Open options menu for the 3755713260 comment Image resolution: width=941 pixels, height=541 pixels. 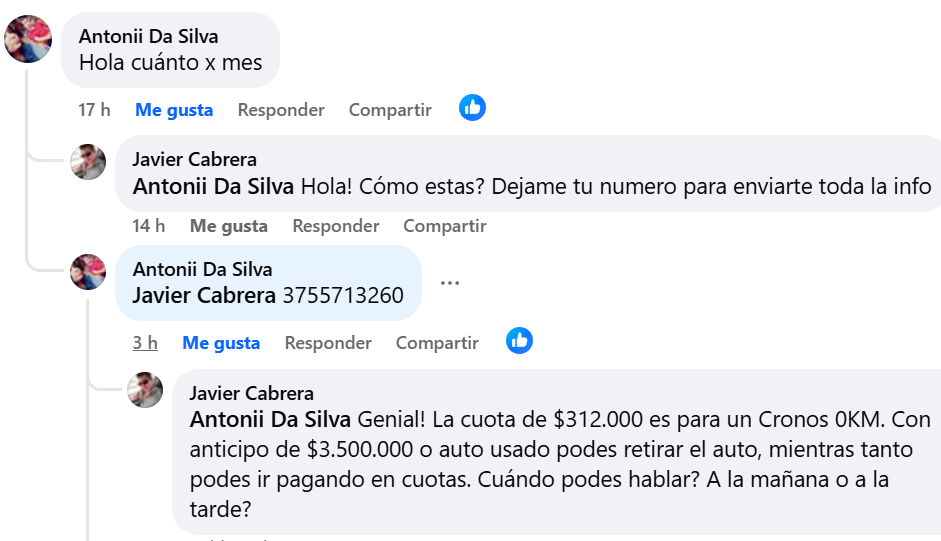tap(450, 283)
